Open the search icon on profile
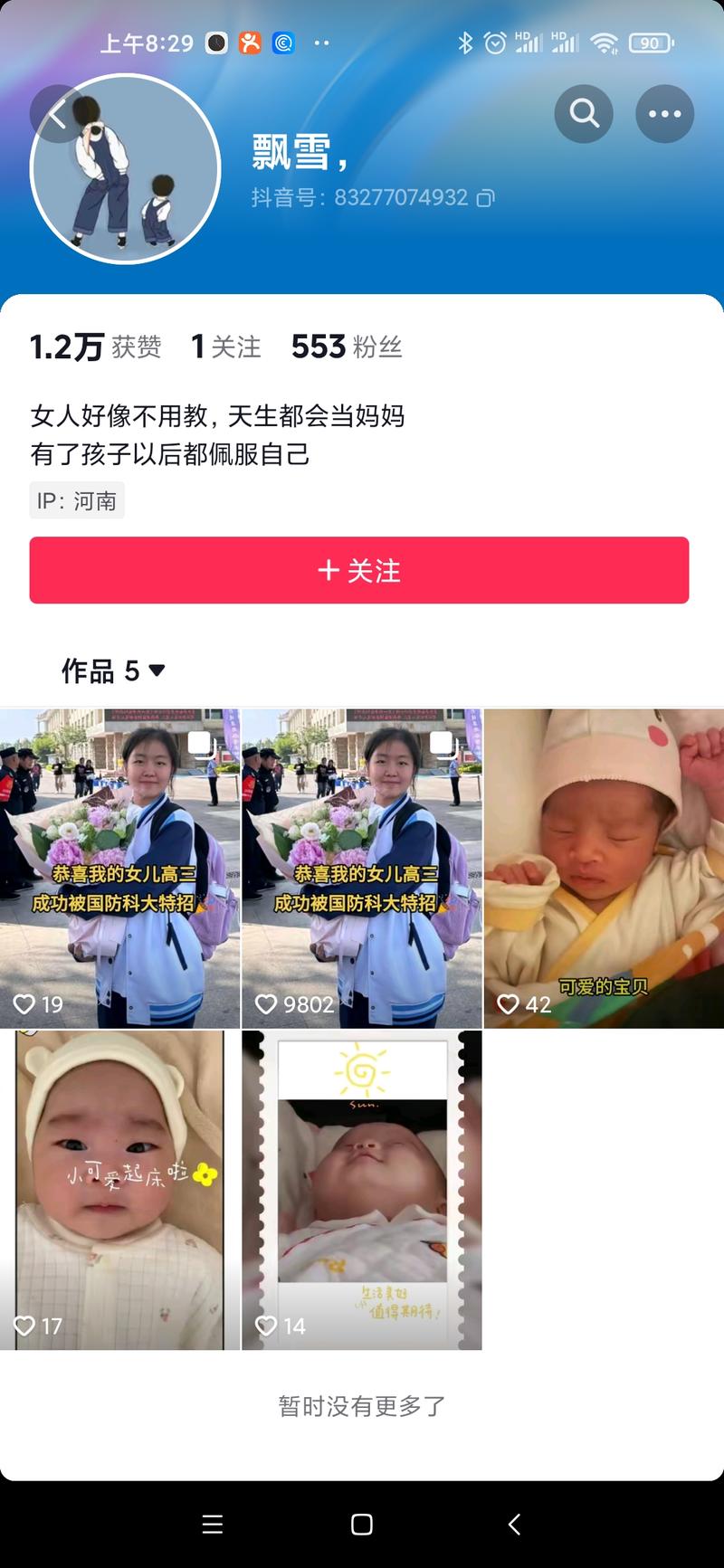724x1568 pixels. click(x=584, y=114)
